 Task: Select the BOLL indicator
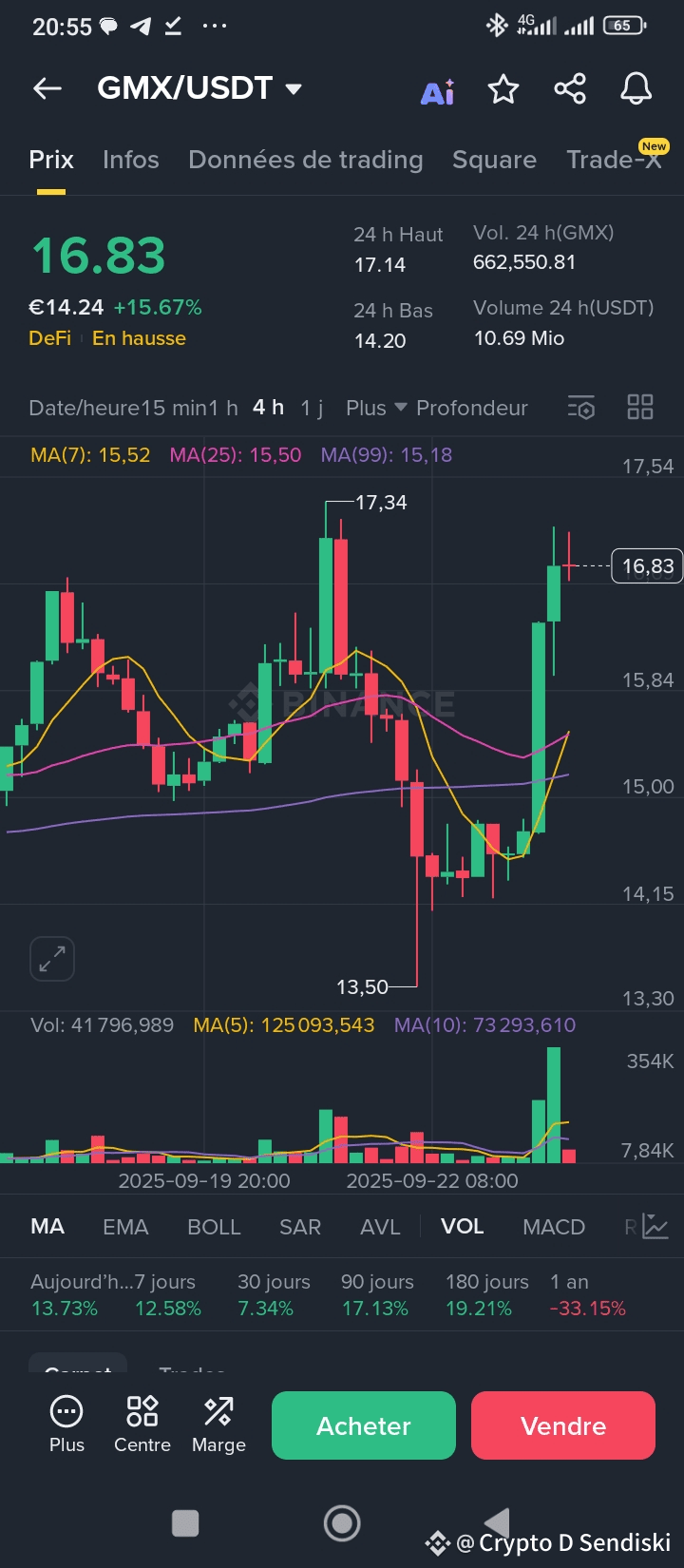click(x=214, y=1227)
